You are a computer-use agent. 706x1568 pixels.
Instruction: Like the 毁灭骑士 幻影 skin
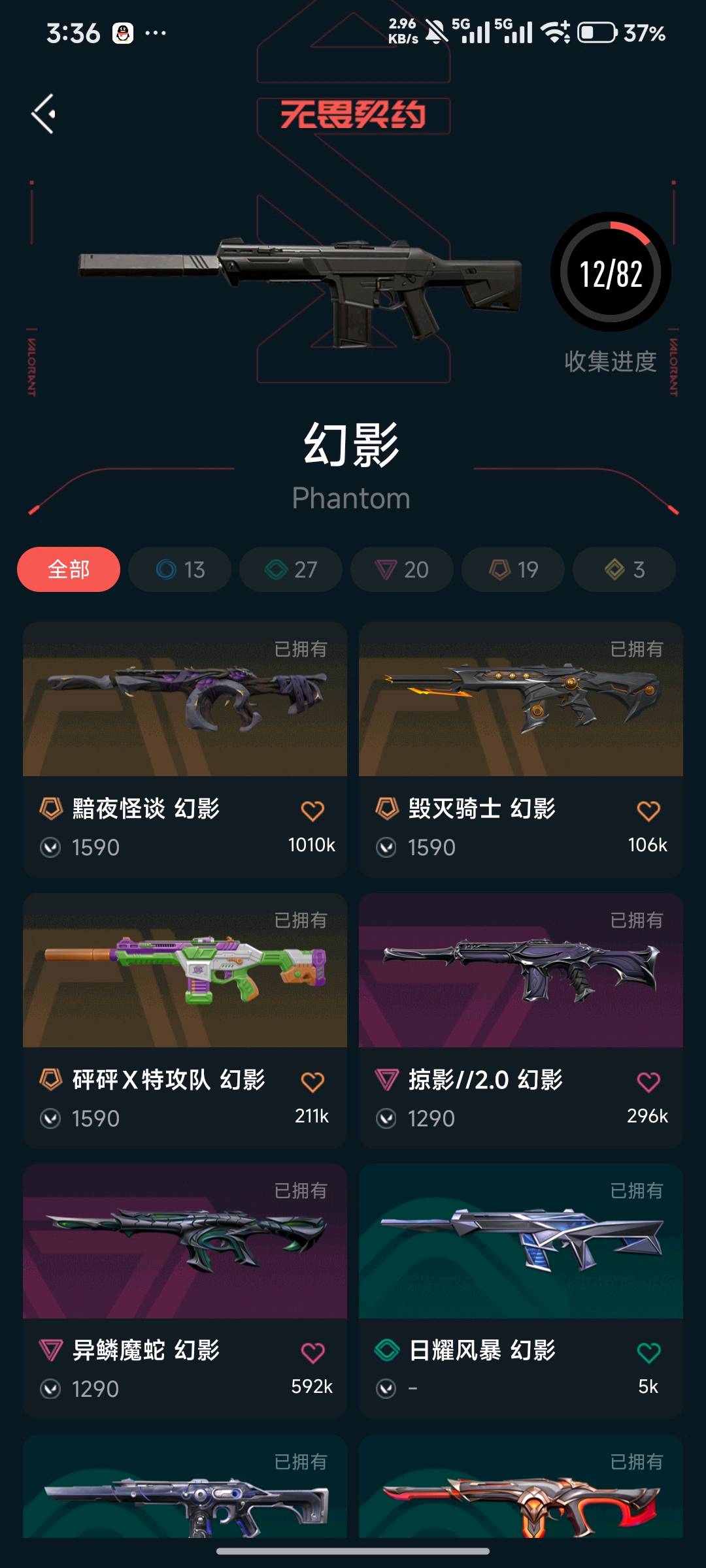pyautogui.click(x=648, y=811)
